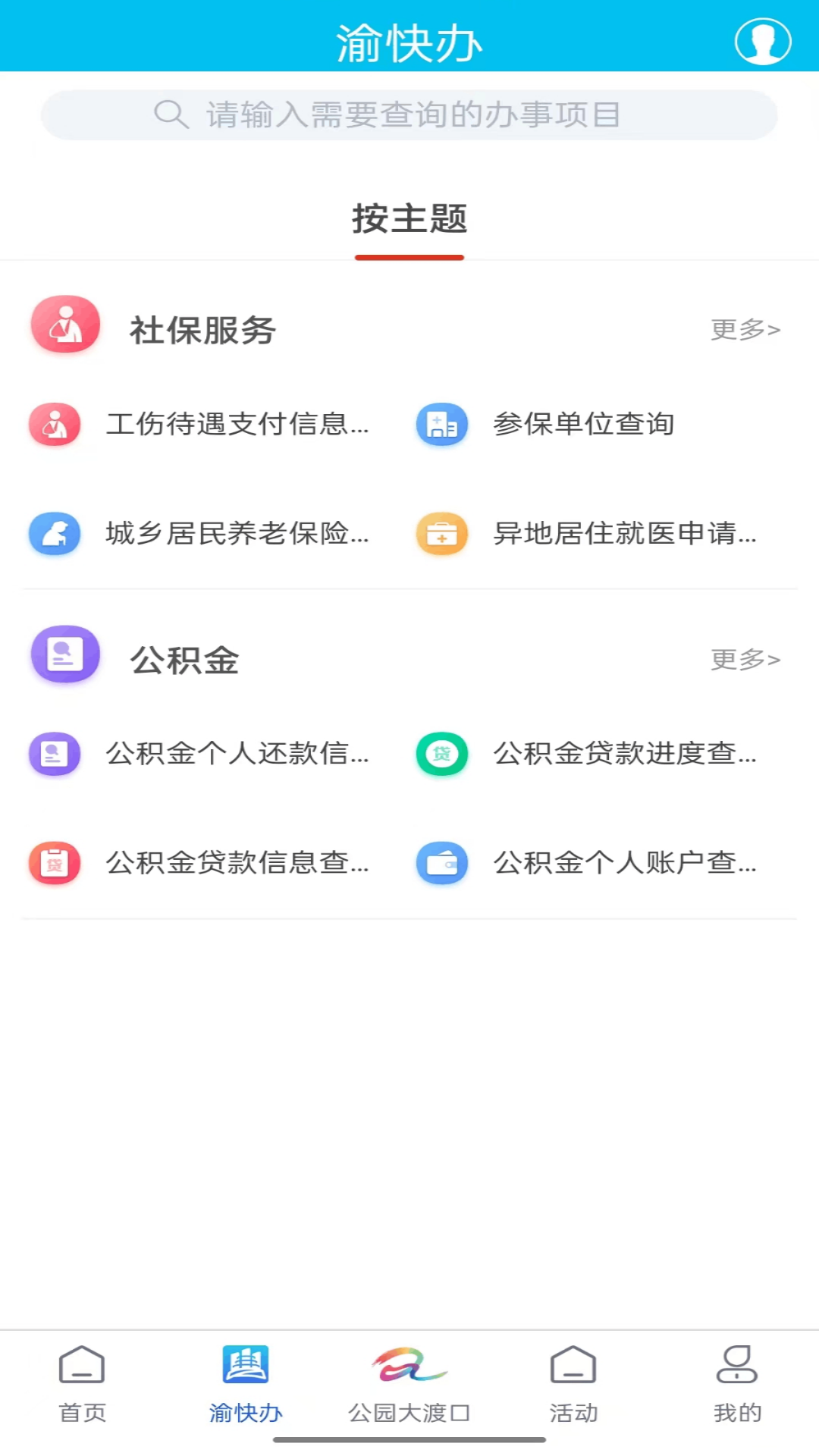819x1456 pixels.
Task: Tap the red 公积金贷款信息查 clipboard icon
Action: click(54, 863)
